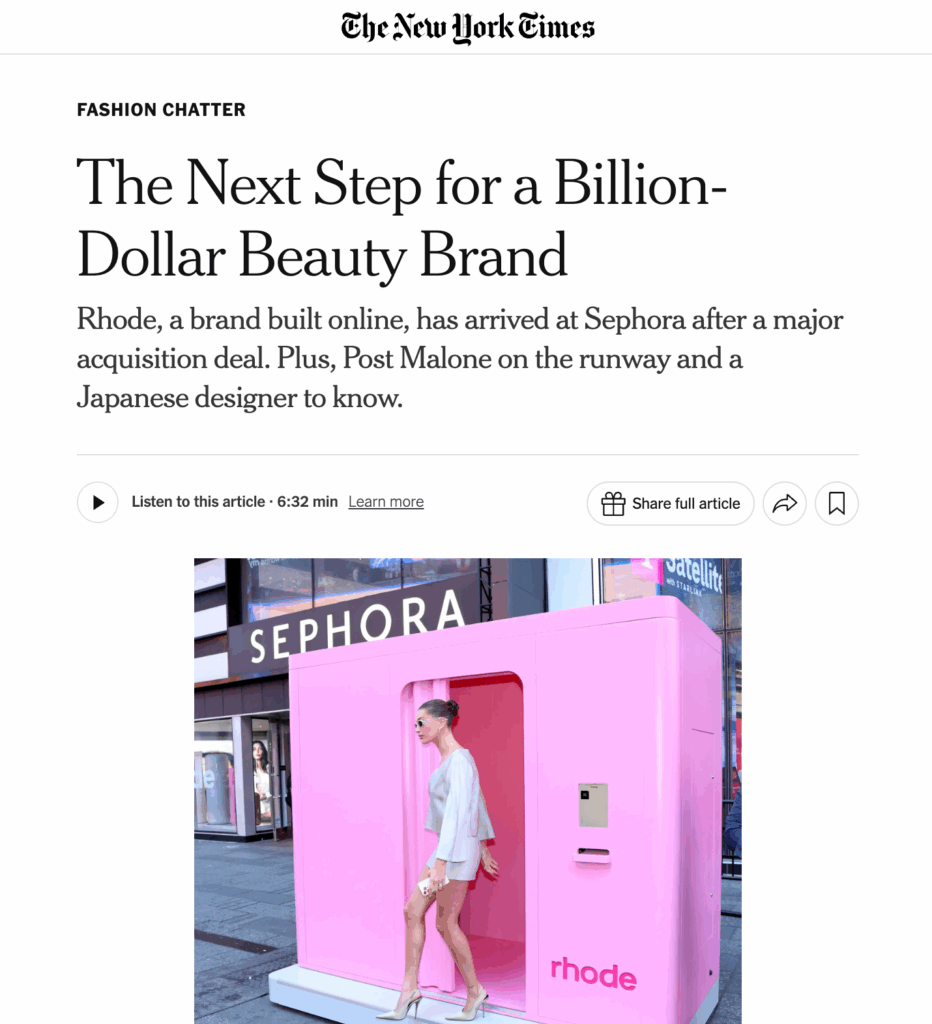Open the Learn more link
The height and width of the screenshot is (1024, 932).
point(385,502)
